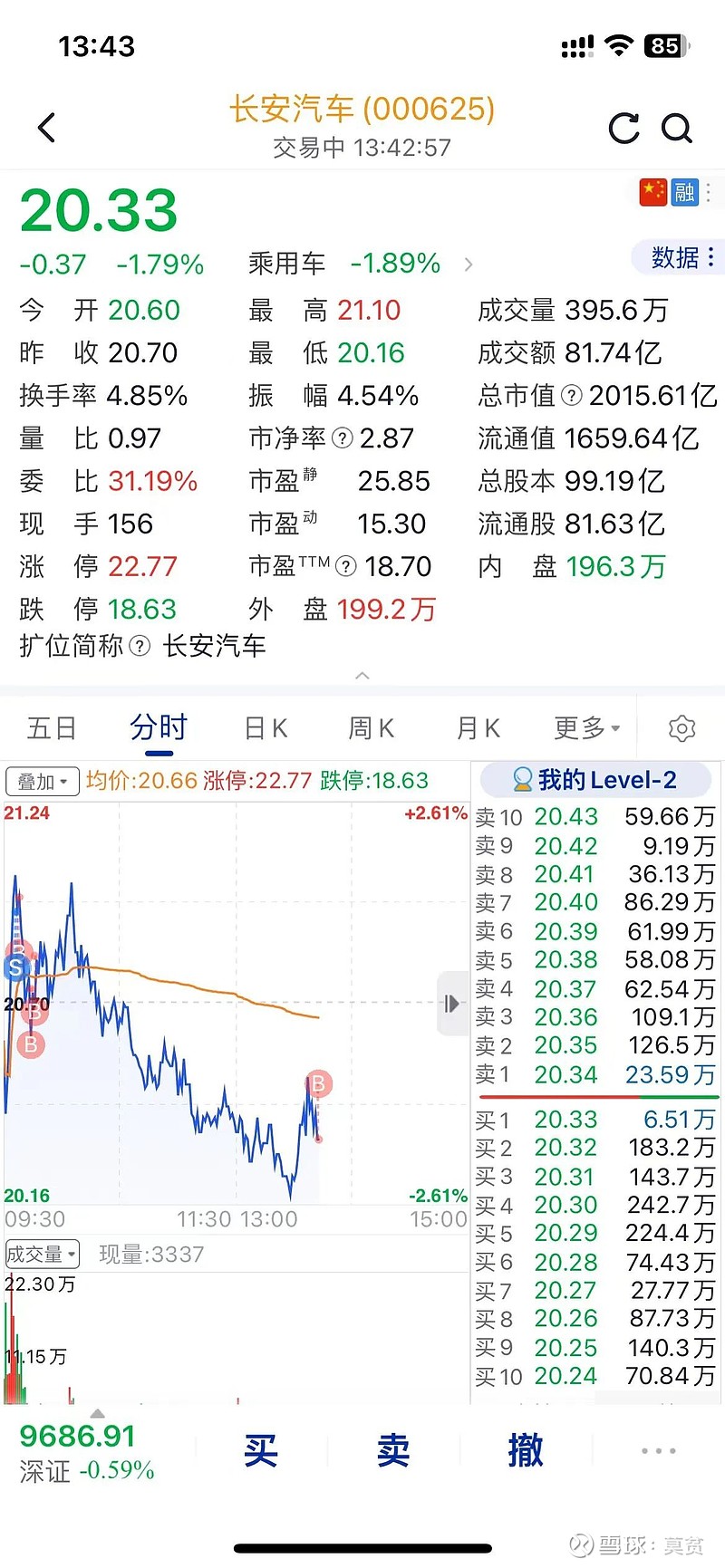725x1568 pixels.
Task: Select the 分时 chart tab
Action: [x=159, y=727]
